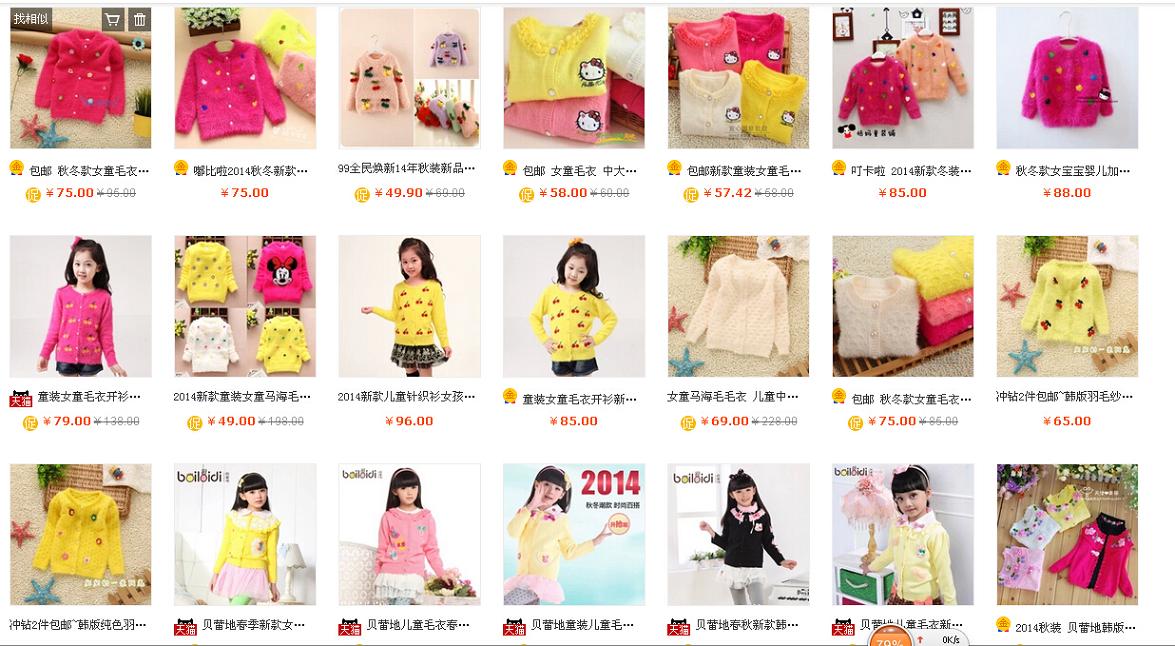The height and width of the screenshot is (646, 1175).
Task: Open the ¥49.90 cherry sweater listing
Action: pos(409,78)
